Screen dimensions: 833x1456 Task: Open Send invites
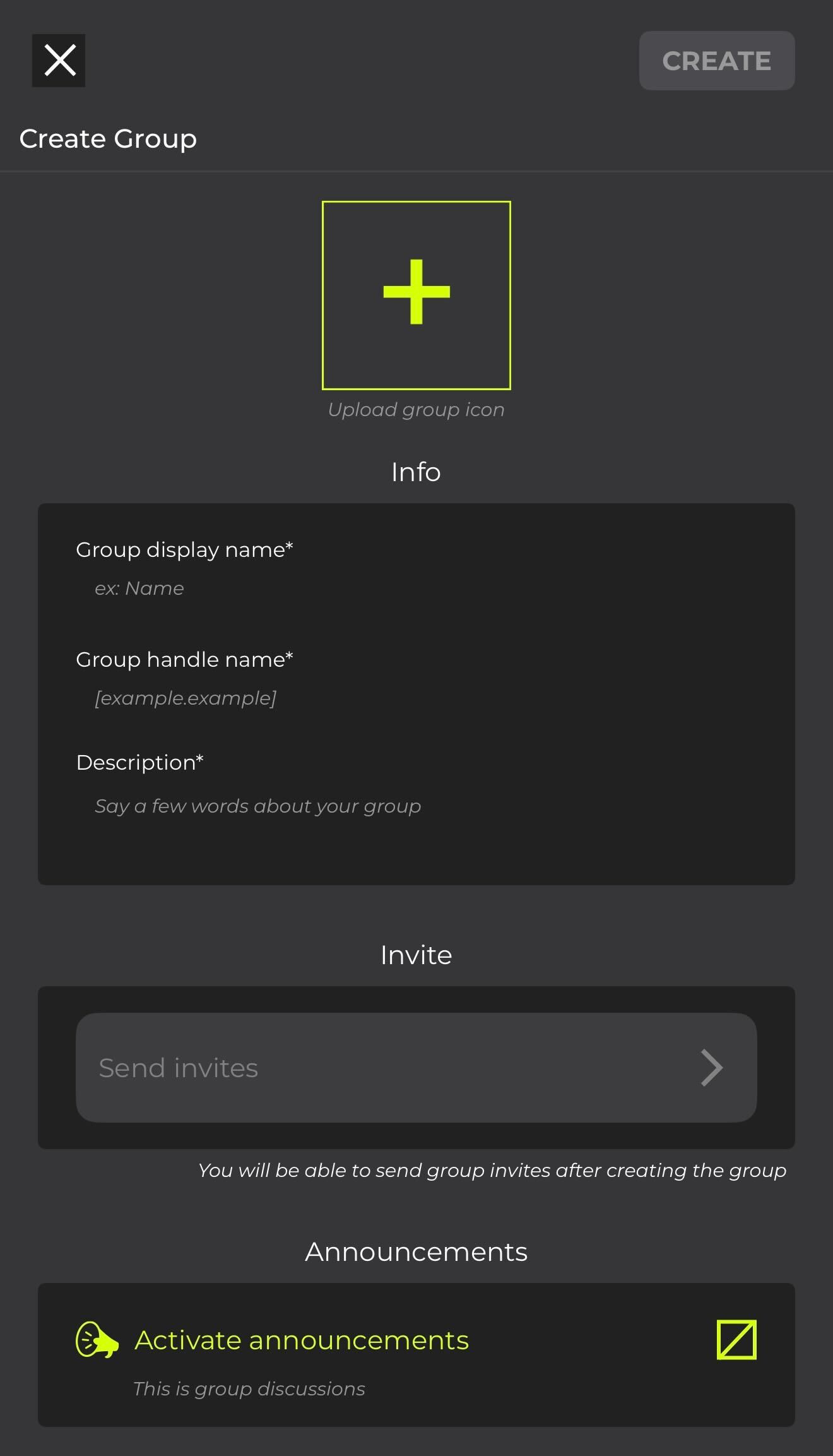(x=416, y=1068)
